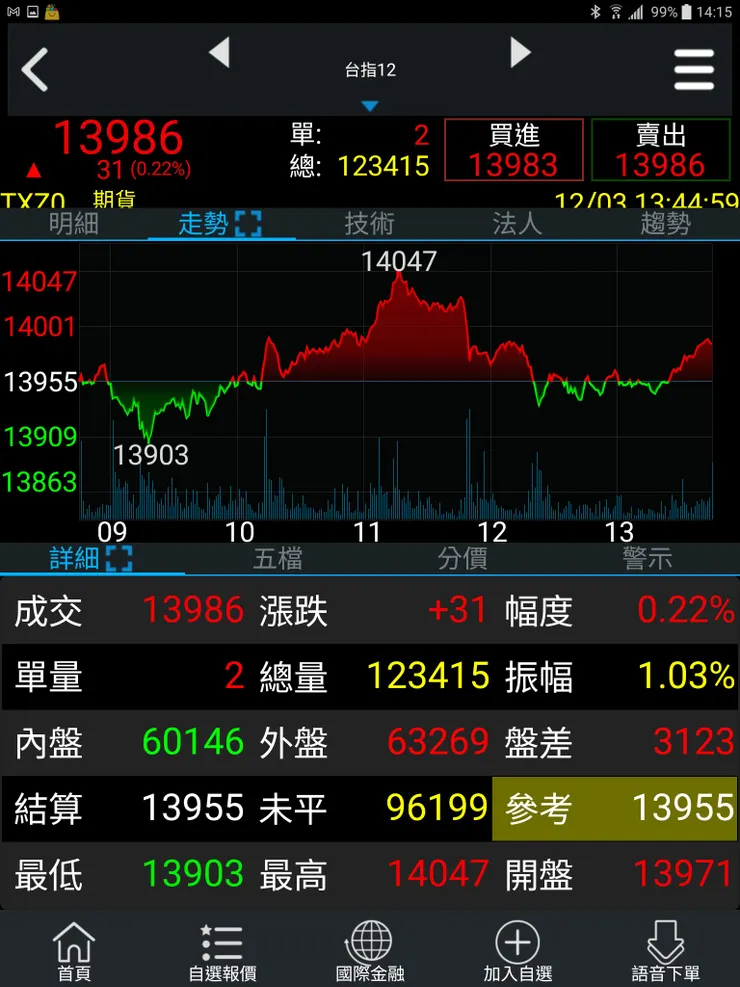
Task: Tap the 買進 buy button at 13983
Action: (x=513, y=150)
